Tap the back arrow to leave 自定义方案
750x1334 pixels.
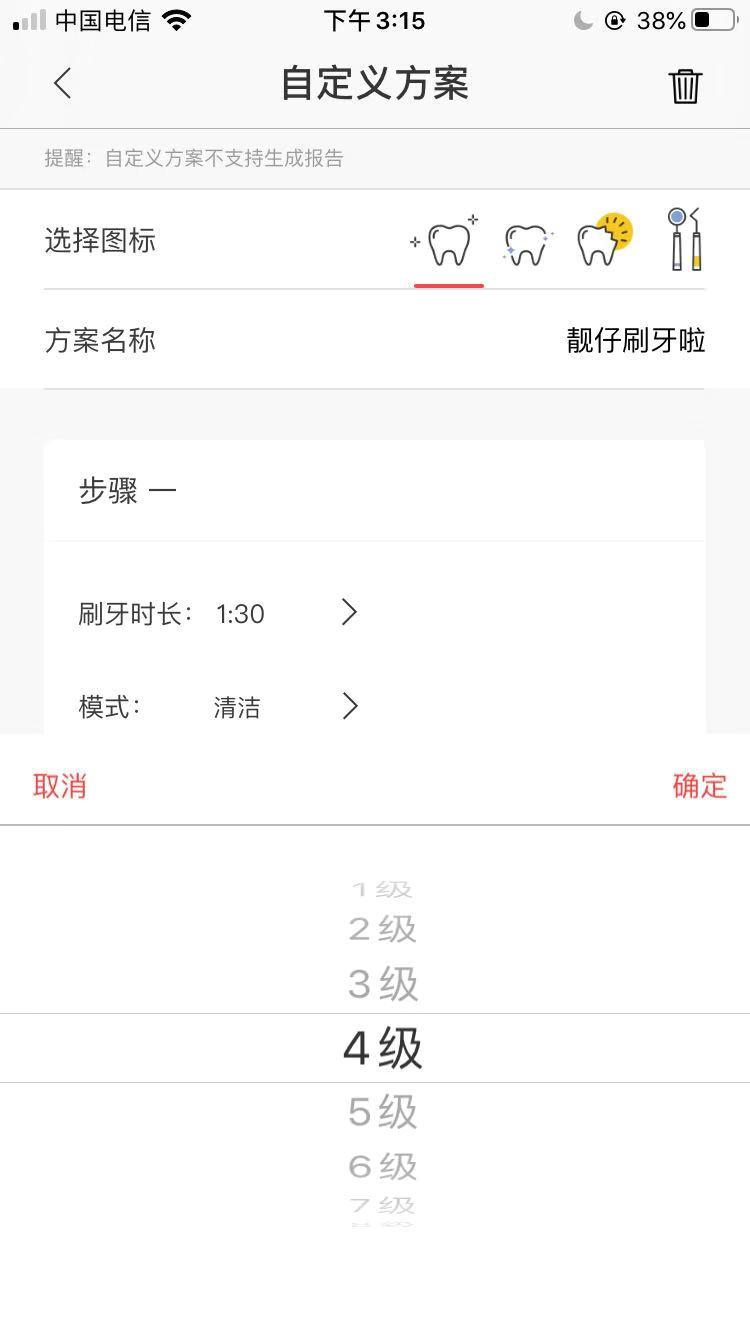(x=62, y=85)
